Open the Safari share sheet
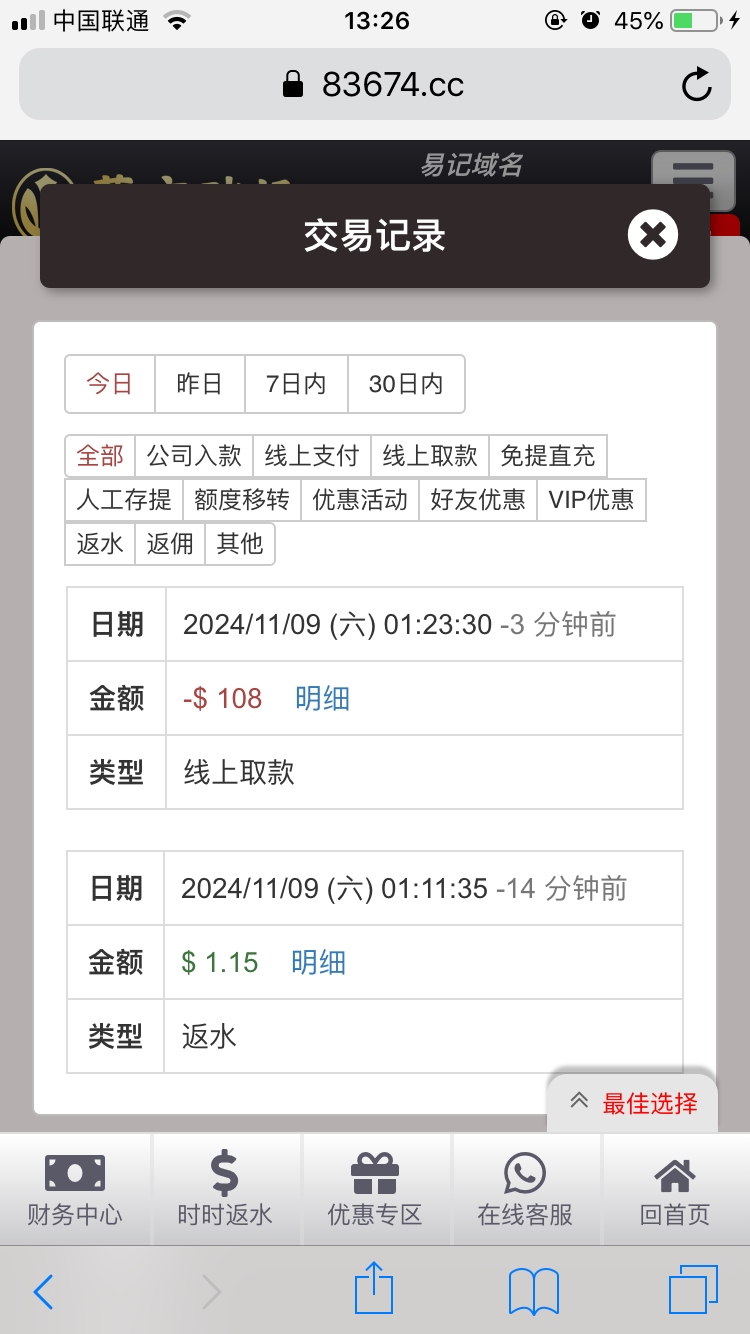750x1334 pixels. tap(374, 1290)
